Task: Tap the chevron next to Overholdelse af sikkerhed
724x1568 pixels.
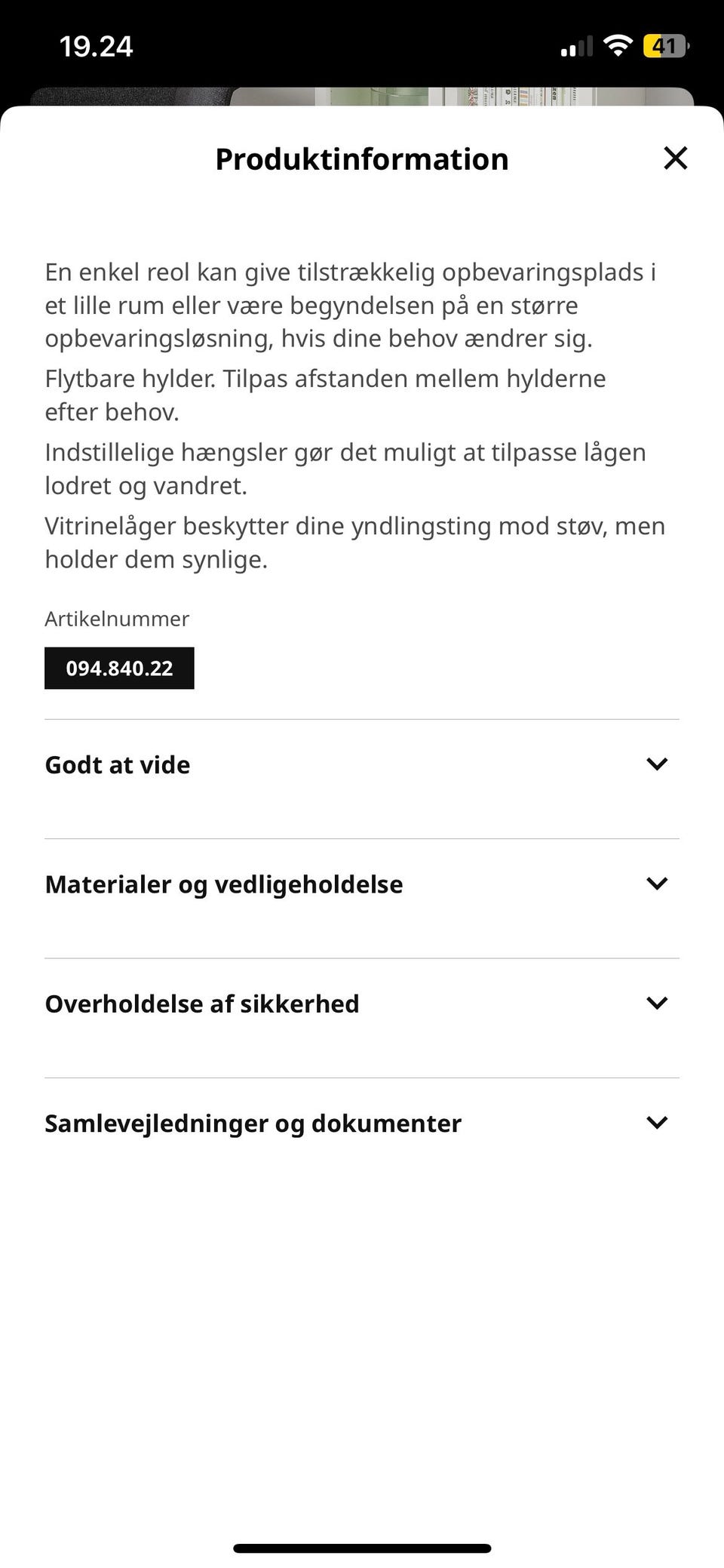Action: (657, 1003)
